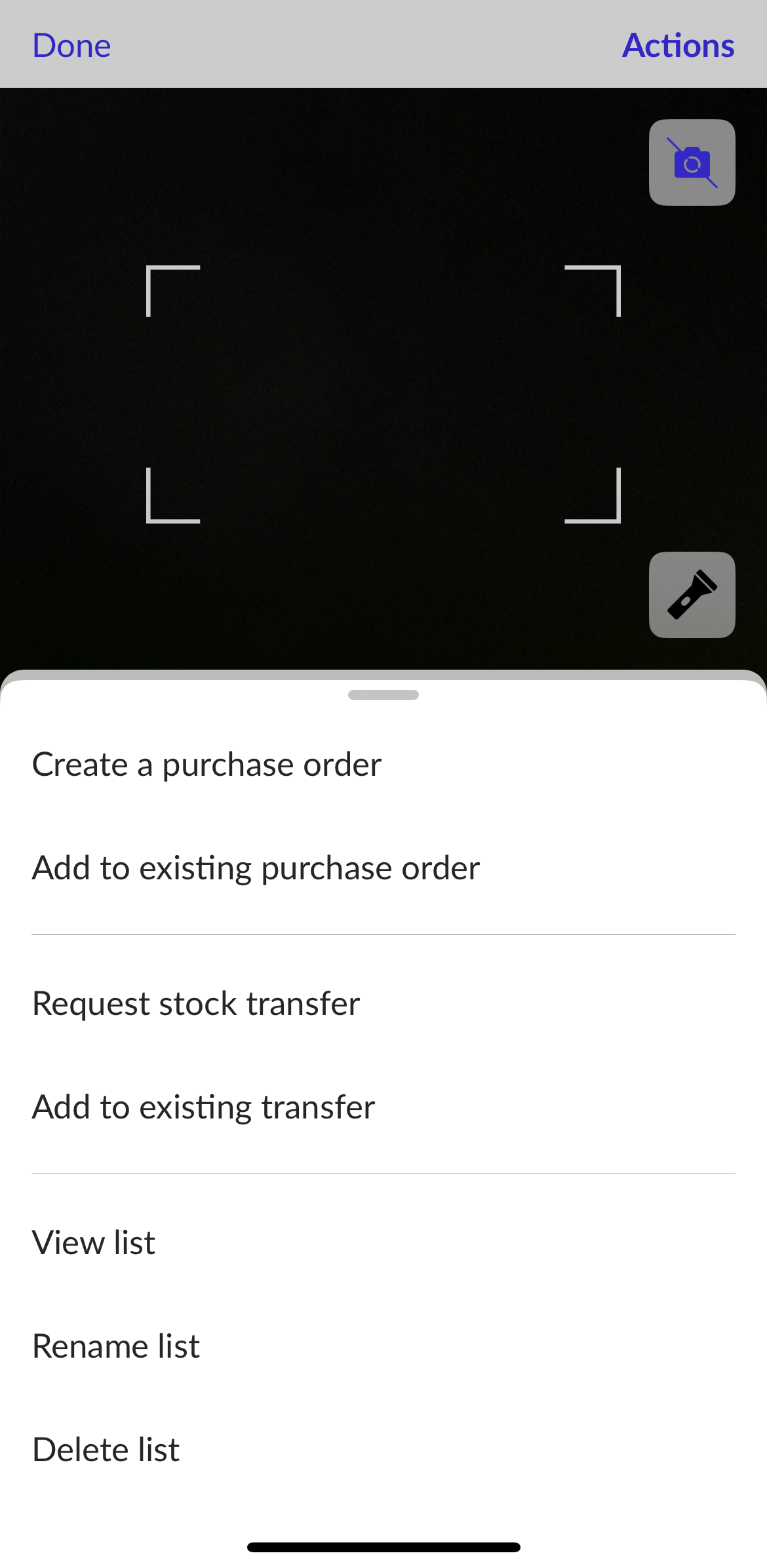Choose Add to existing purchase order
This screenshot has height=1568, width=767.
[x=256, y=868]
